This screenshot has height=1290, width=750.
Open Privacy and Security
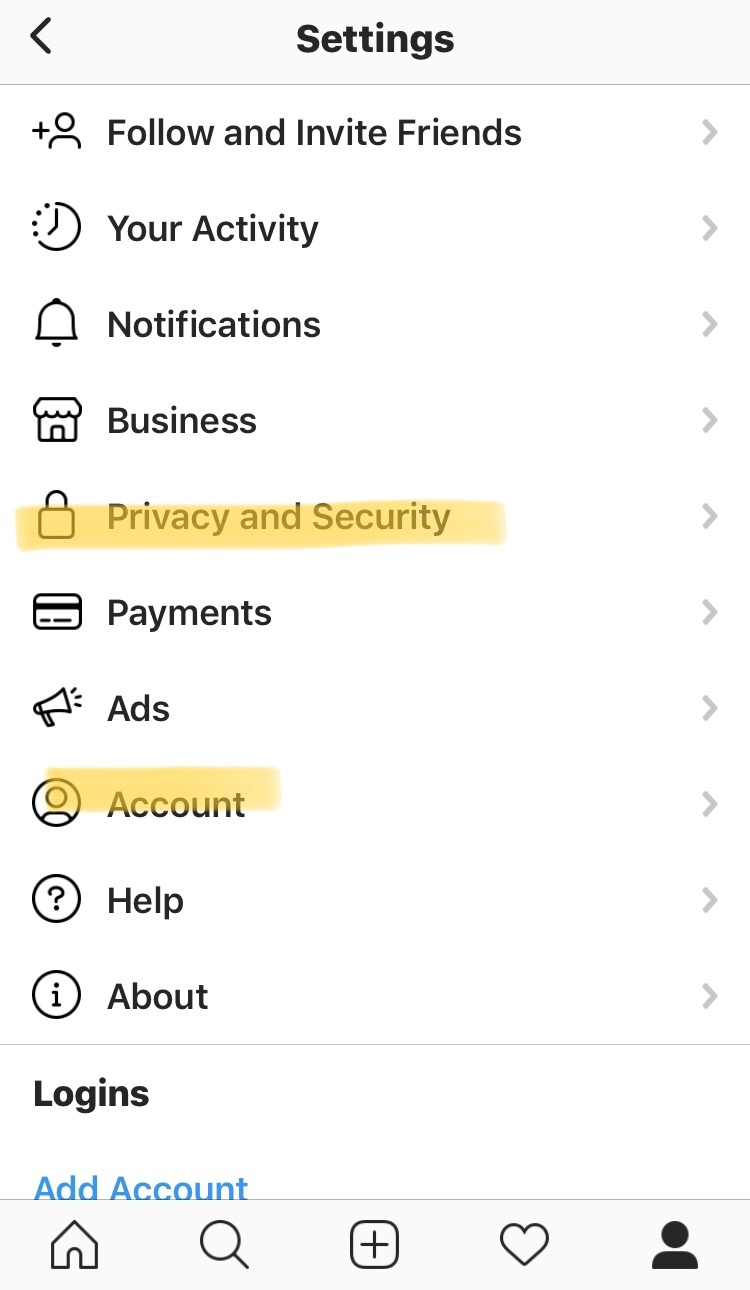[x=278, y=517]
